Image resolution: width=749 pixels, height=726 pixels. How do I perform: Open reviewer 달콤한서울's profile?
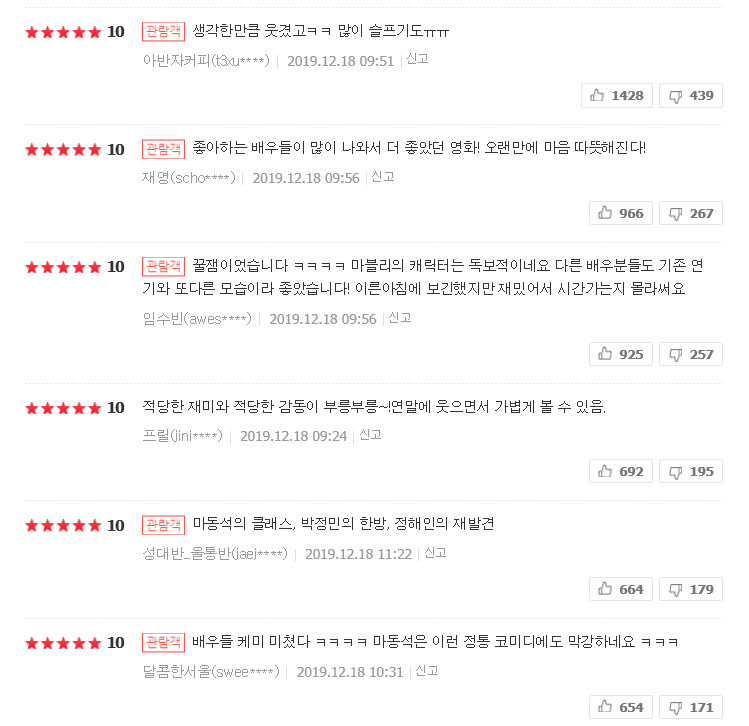click(210, 671)
